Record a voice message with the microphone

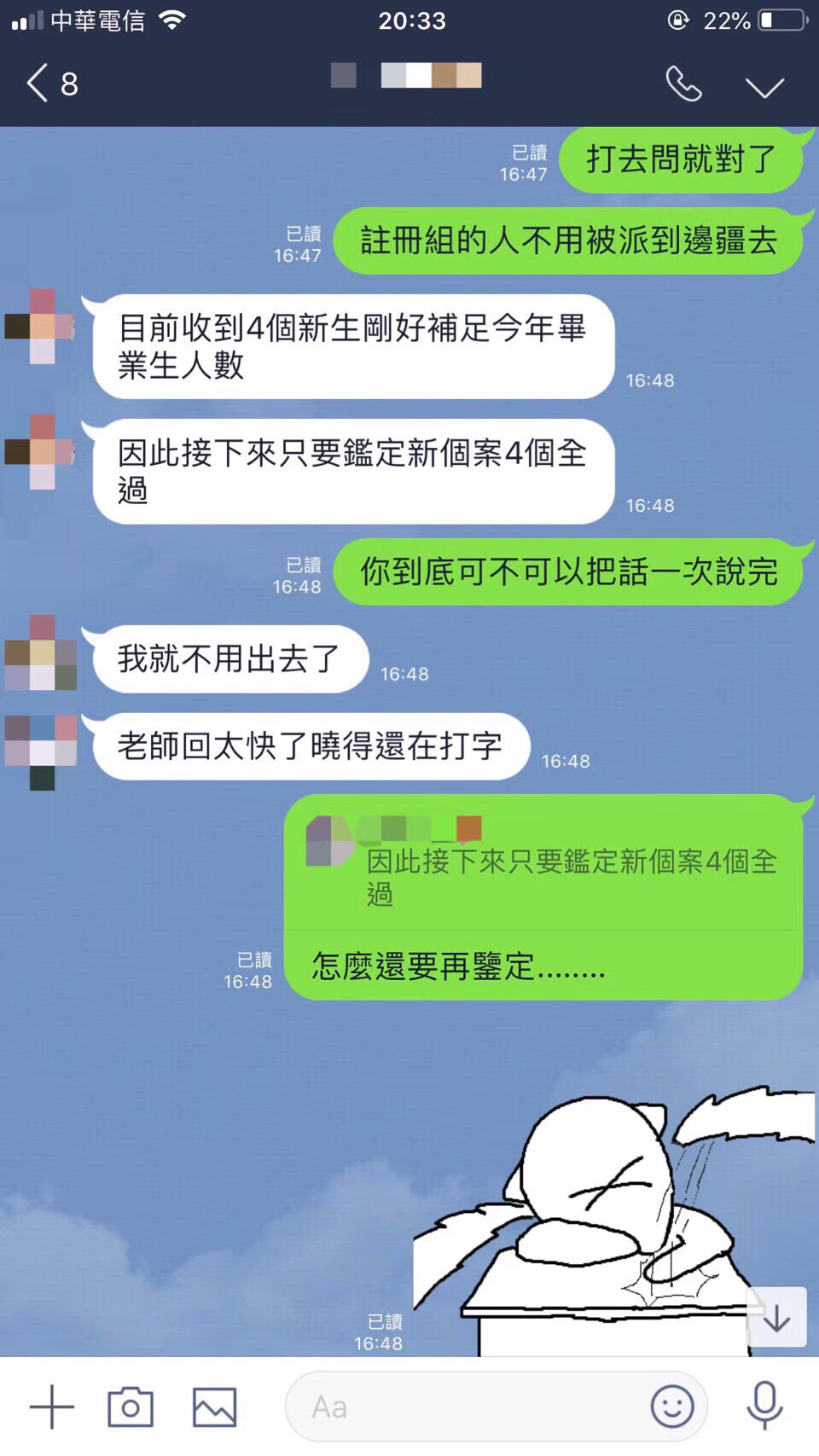click(x=764, y=1405)
